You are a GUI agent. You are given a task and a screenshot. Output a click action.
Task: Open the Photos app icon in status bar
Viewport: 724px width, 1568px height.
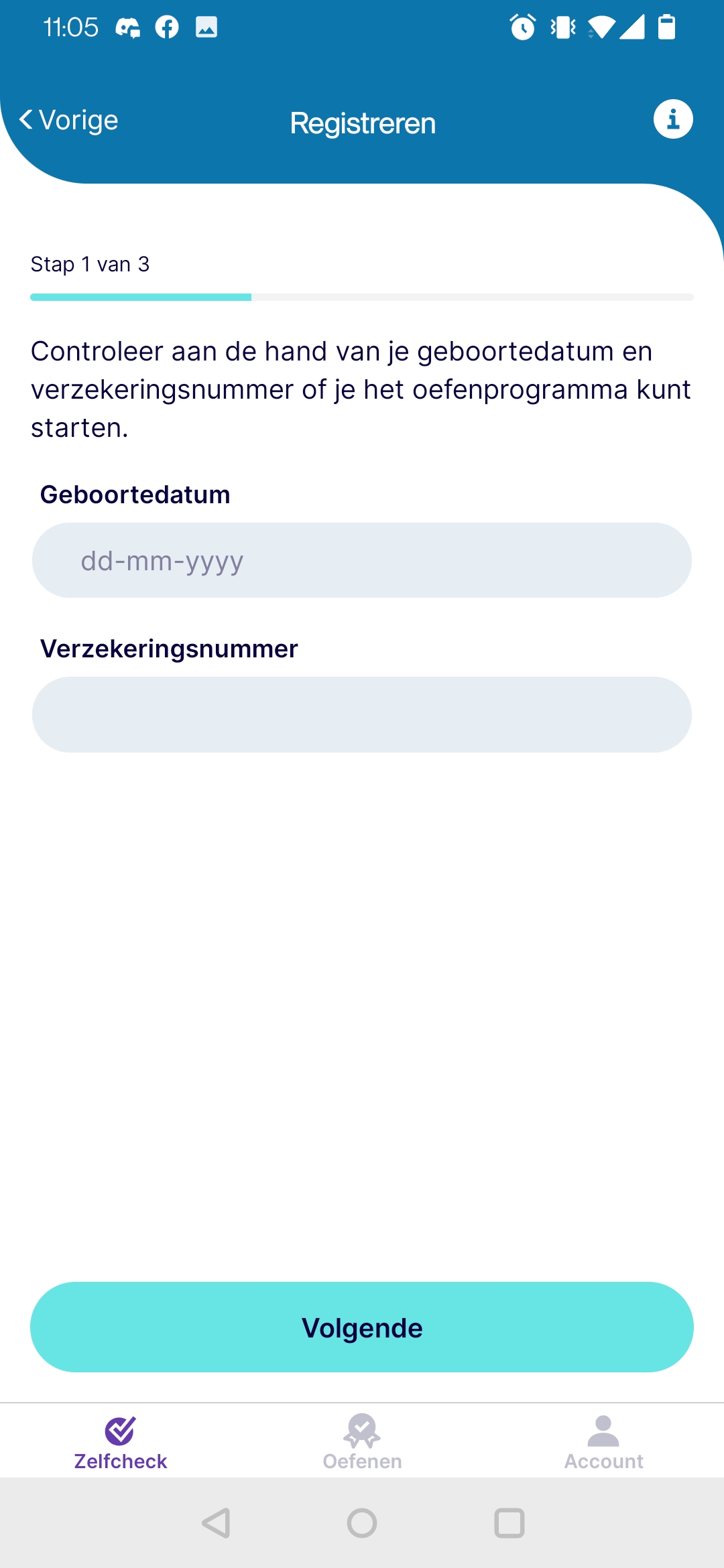(x=206, y=27)
